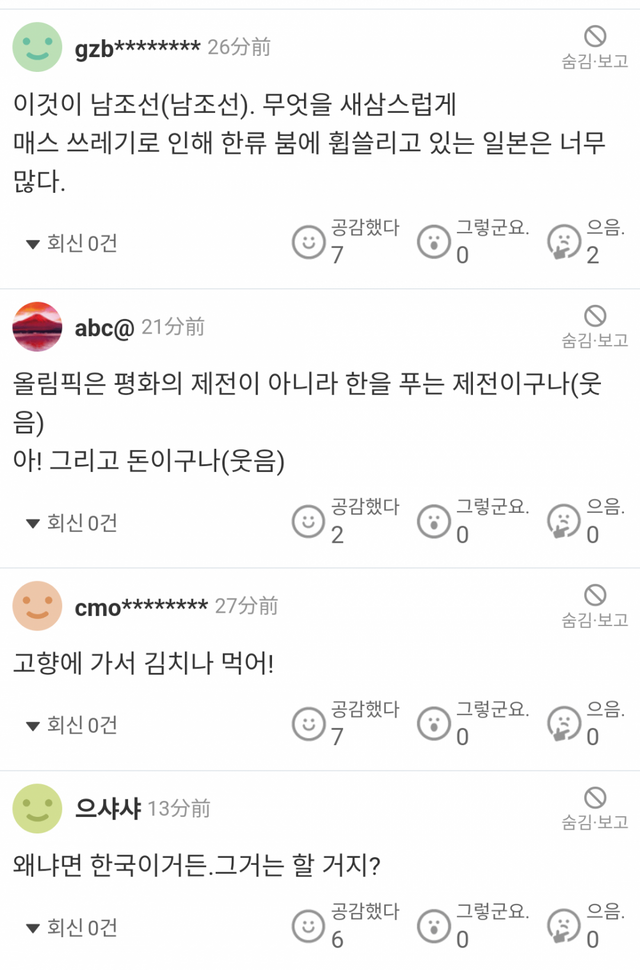Viewport: 640px width, 970px height.
Task: Tap 으음 reaction on gzb's comment
Action: pyautogui.click(x=564, y=242)
